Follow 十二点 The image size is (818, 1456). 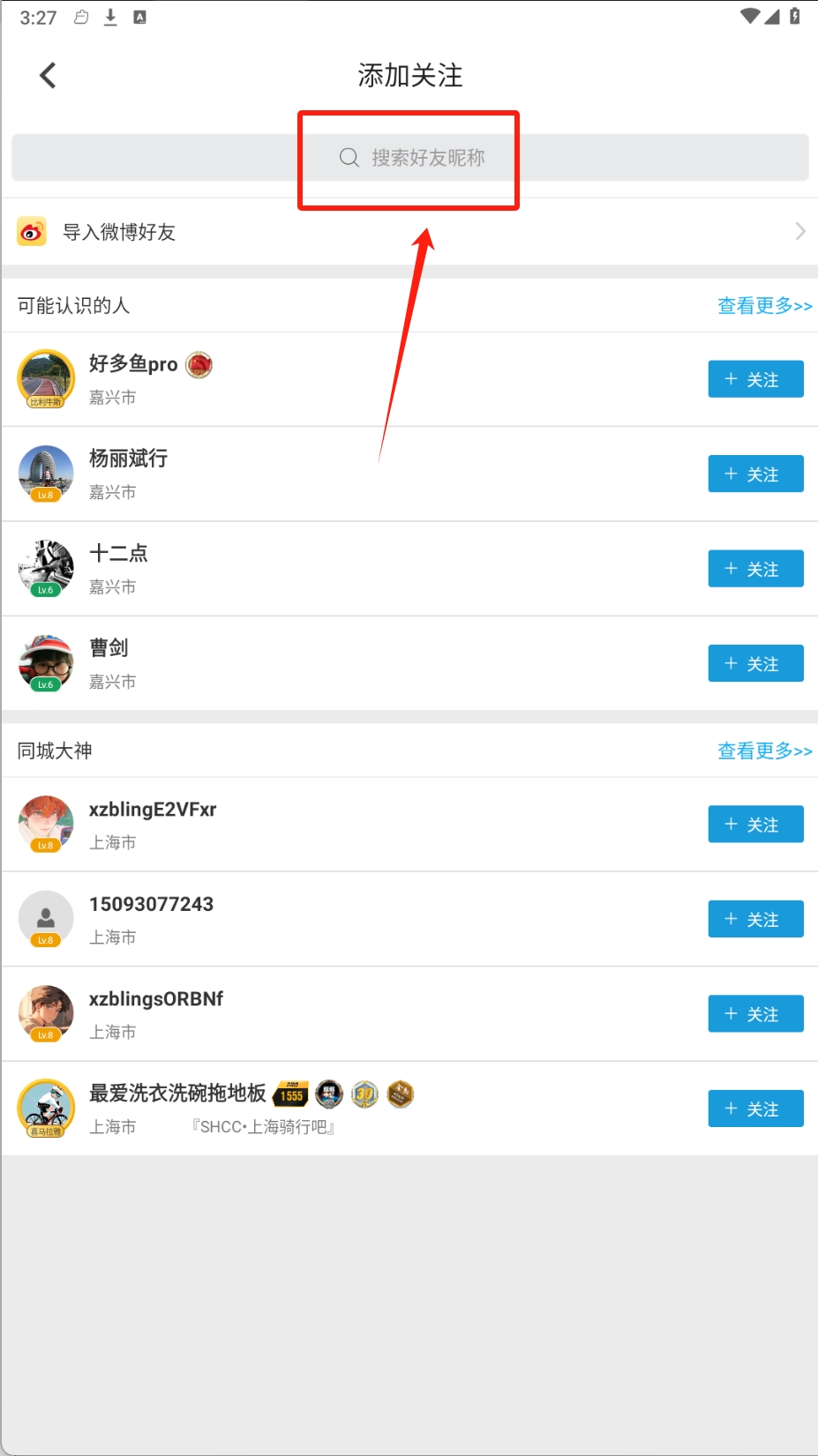click(755, 569)
